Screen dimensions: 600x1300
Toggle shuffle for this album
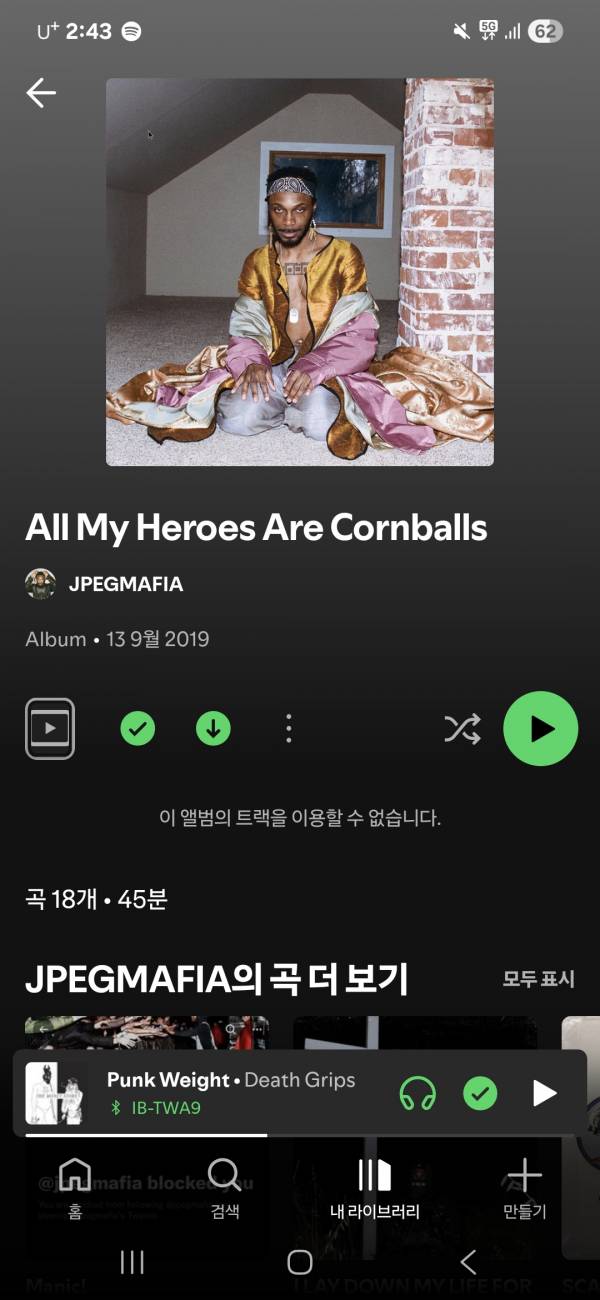click(462, 729)
